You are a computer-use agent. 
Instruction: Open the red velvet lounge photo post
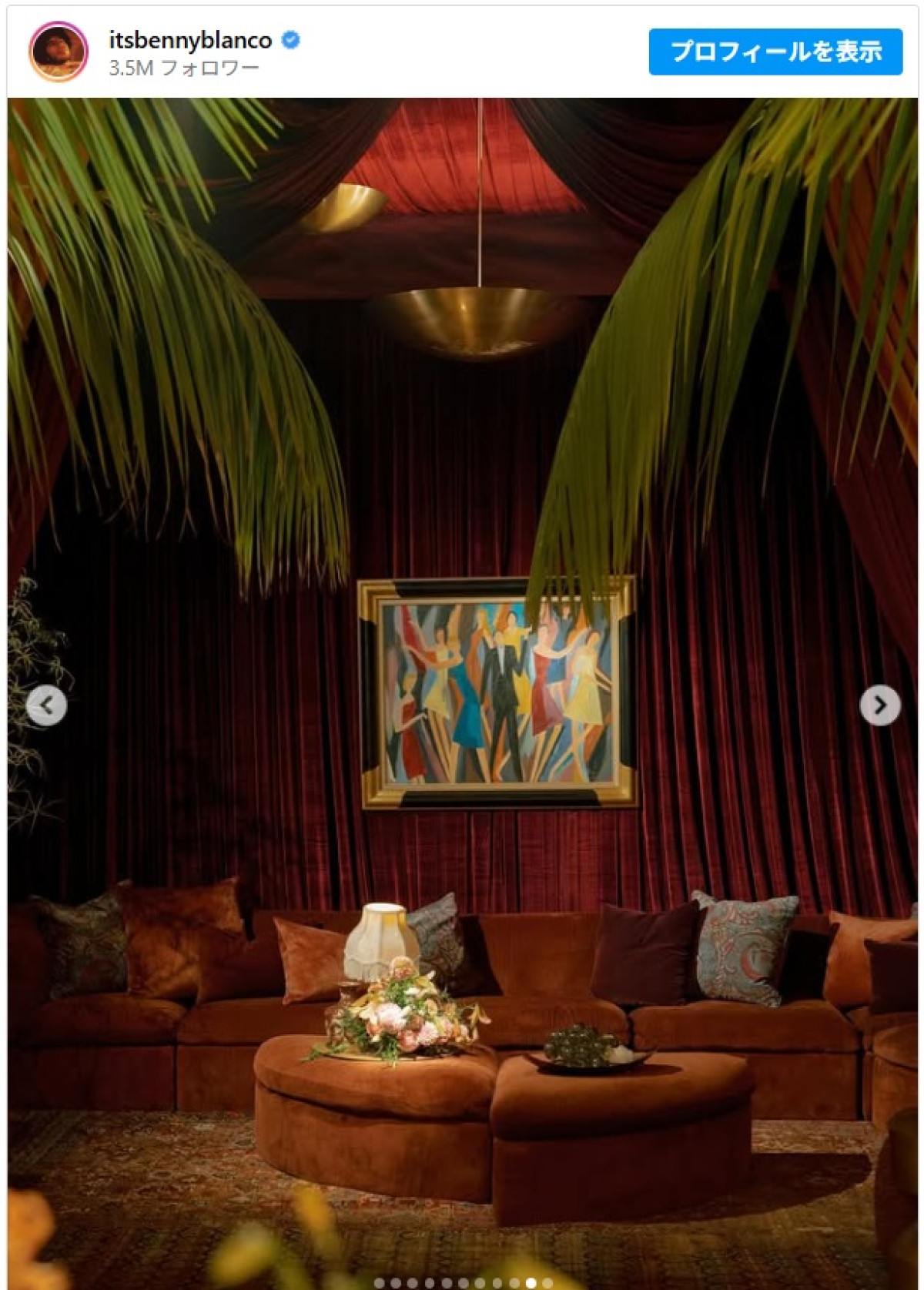click(462, 616)
